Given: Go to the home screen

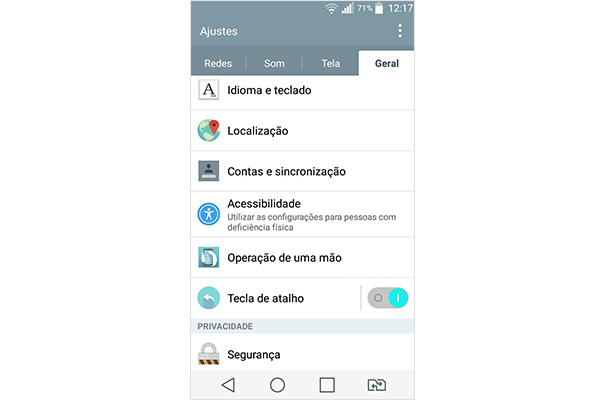Looking at the screenshot, I should (277, 384).
